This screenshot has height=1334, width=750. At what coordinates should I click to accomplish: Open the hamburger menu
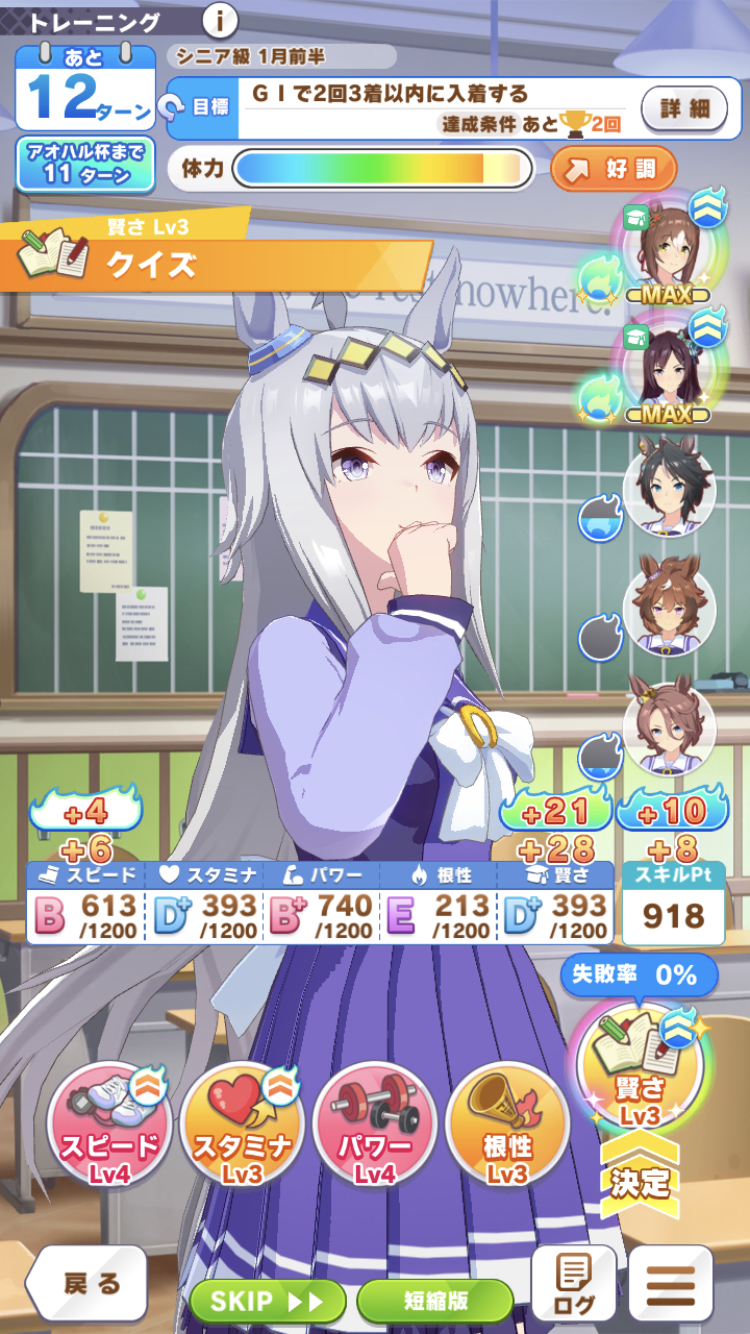click(671, 1283)
